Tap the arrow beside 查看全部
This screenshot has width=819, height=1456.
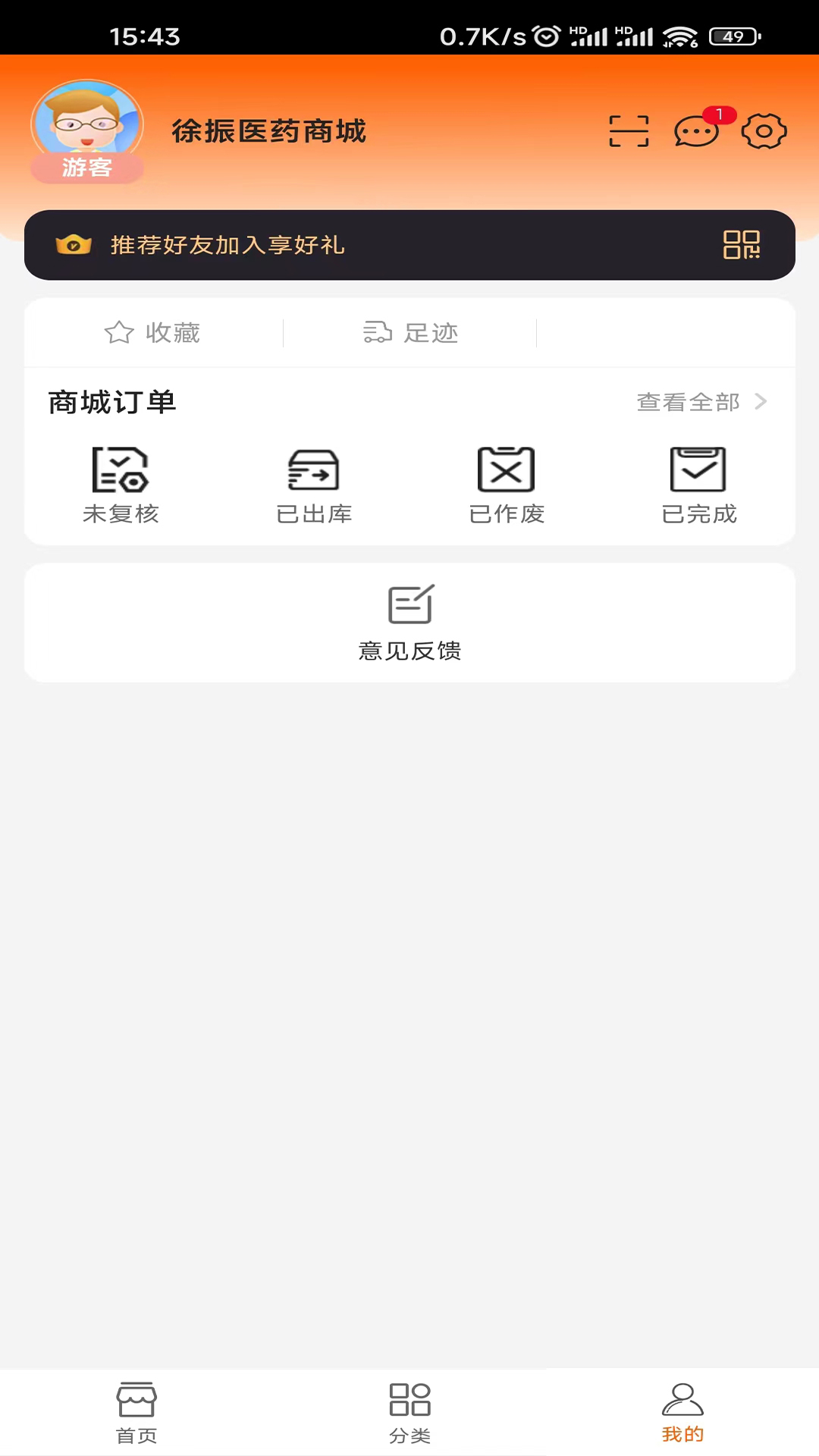[x=761, y=403]
